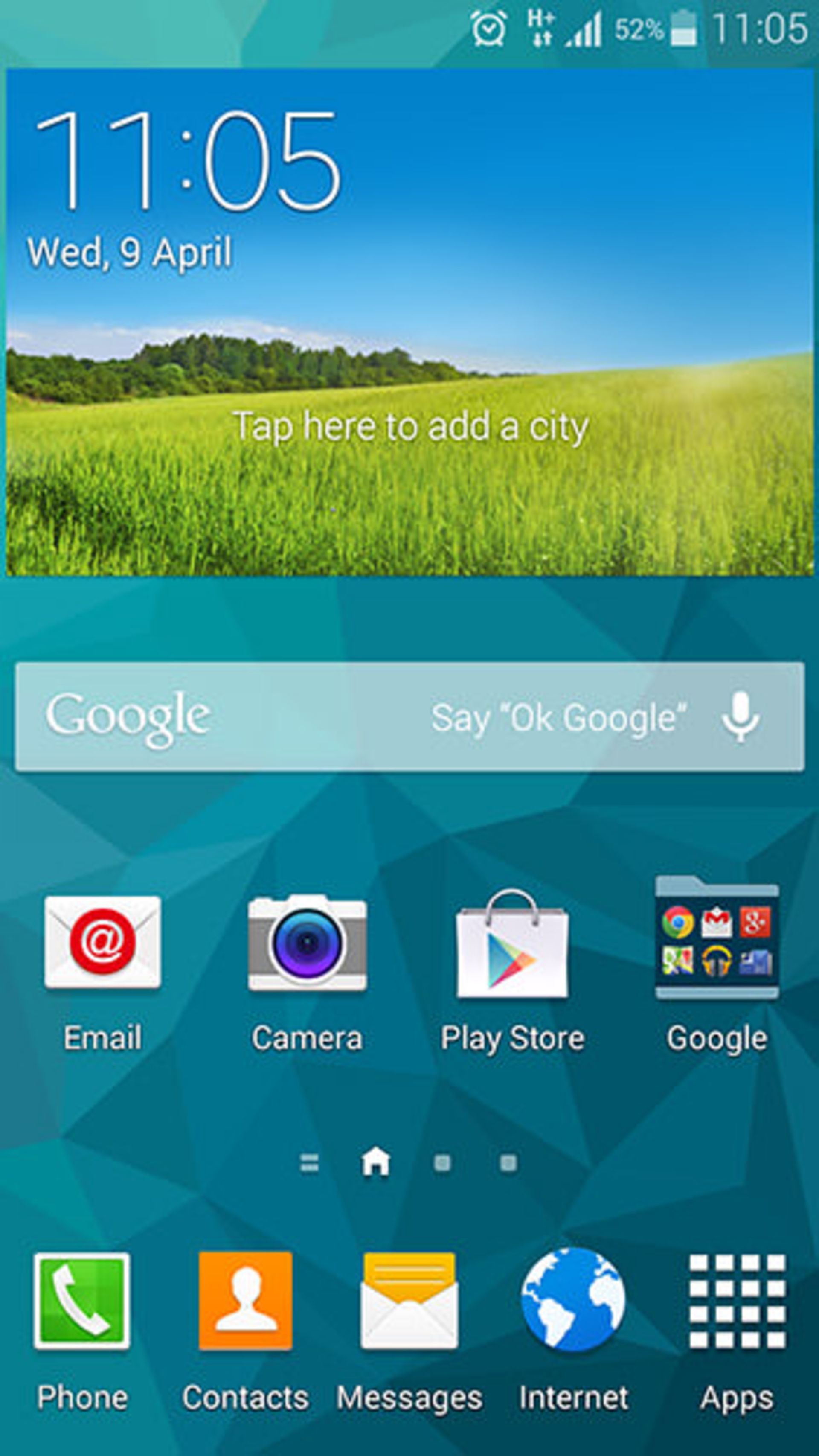This screenshot has height=1456, width=819.
Task: Tap here to add a city
Action: [x=410, y=427]
